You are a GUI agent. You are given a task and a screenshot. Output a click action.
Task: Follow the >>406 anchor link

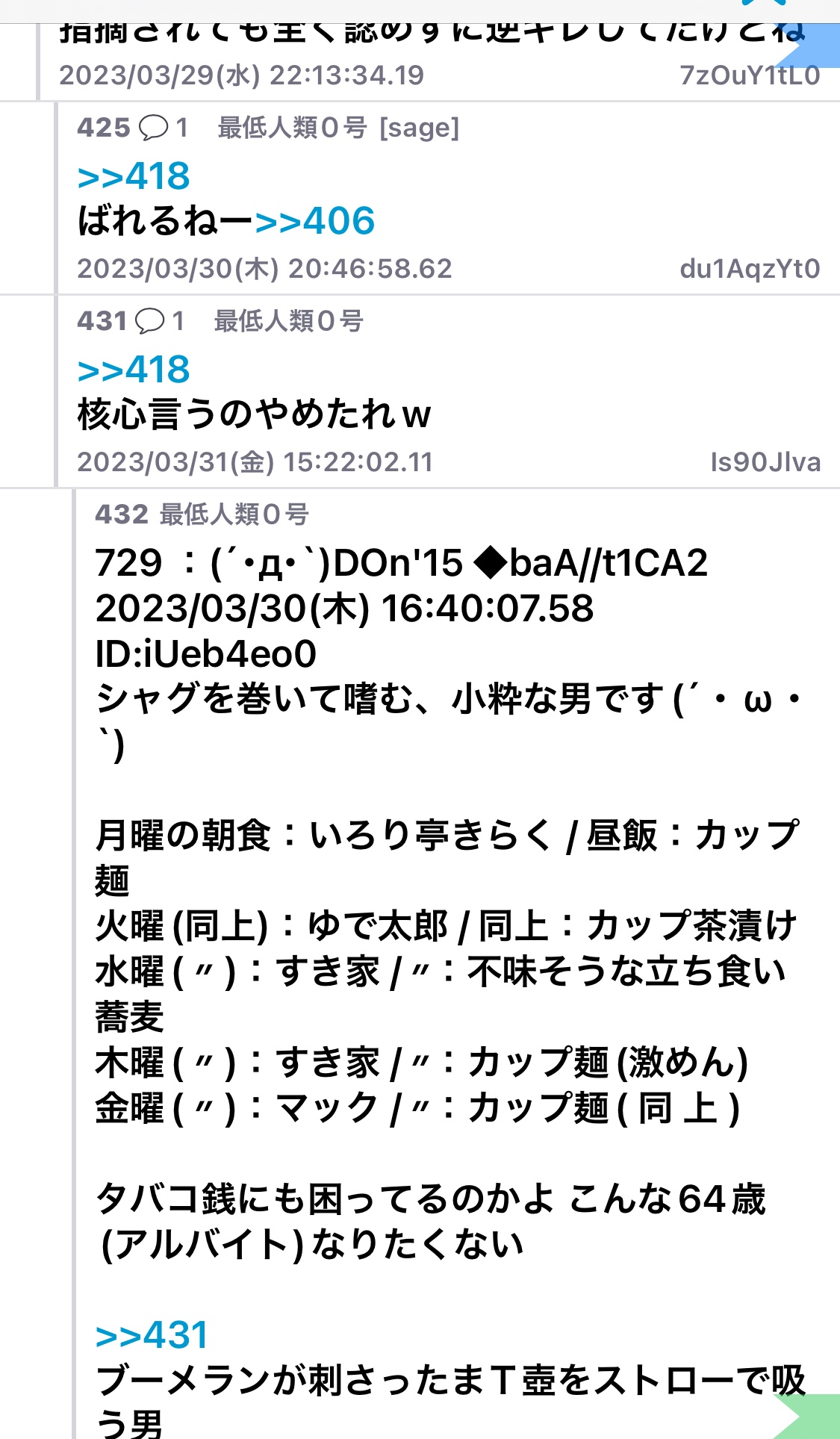(x=314, y=222)
